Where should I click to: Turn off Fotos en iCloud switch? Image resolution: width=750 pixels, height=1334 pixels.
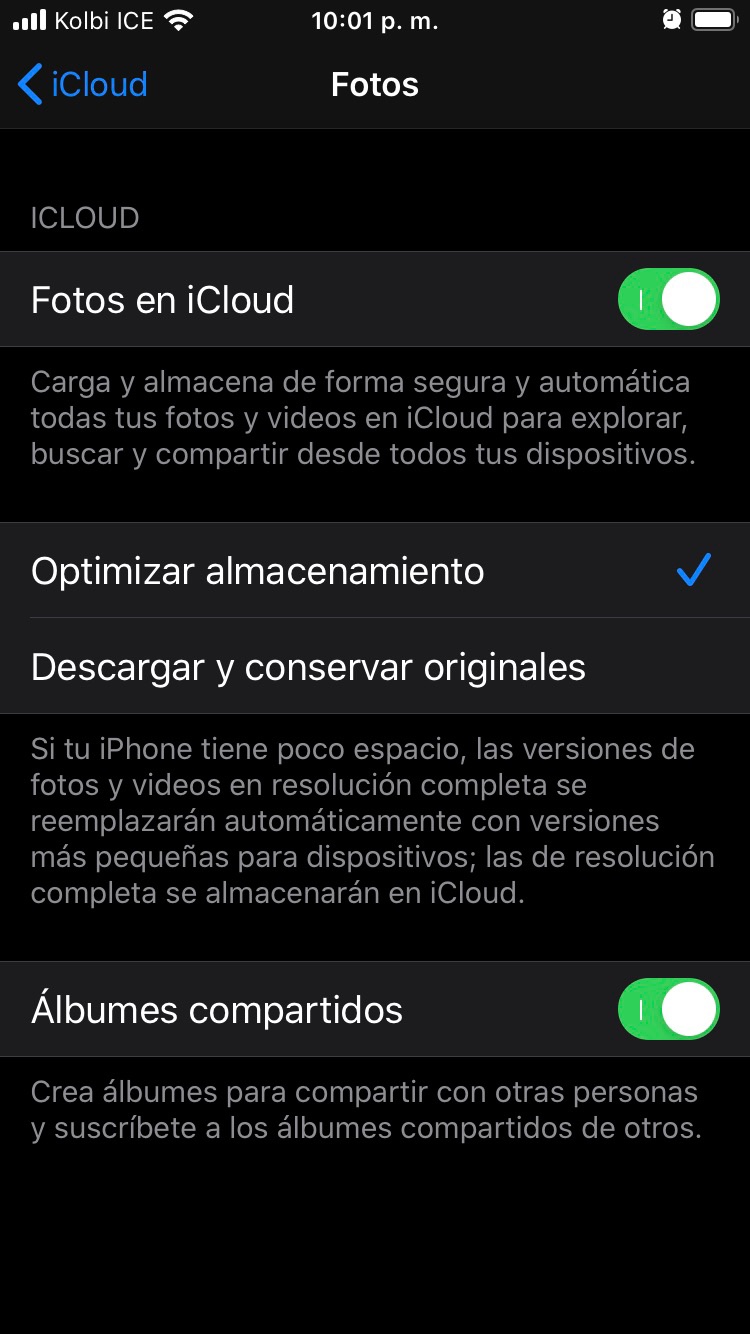668,299
